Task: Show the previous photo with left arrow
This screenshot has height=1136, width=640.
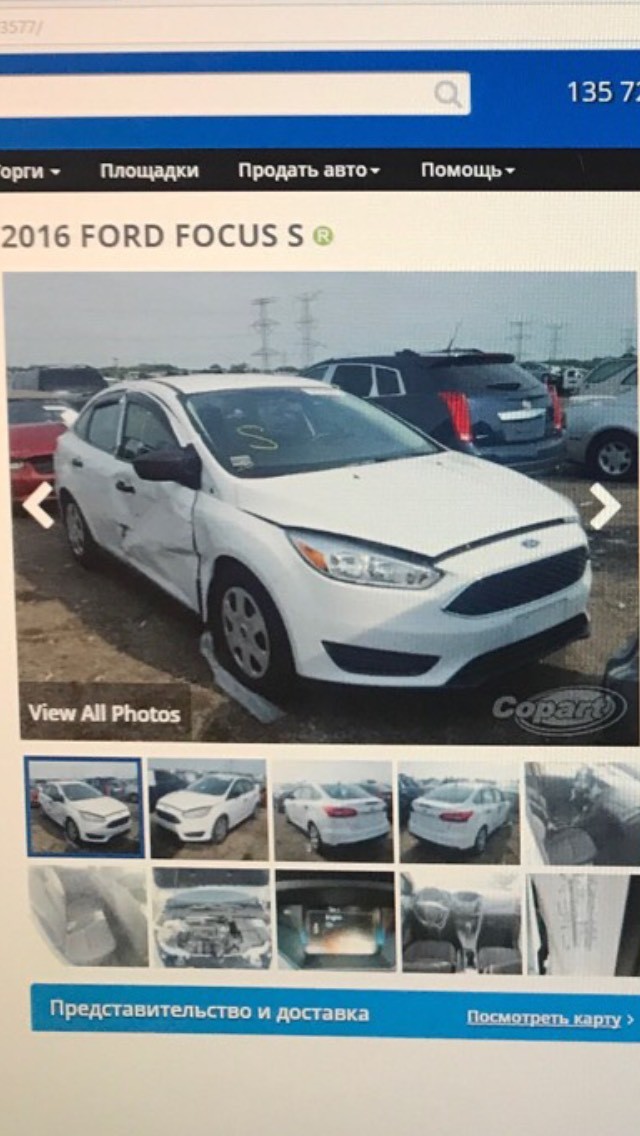Action: [x=38, y=505]
